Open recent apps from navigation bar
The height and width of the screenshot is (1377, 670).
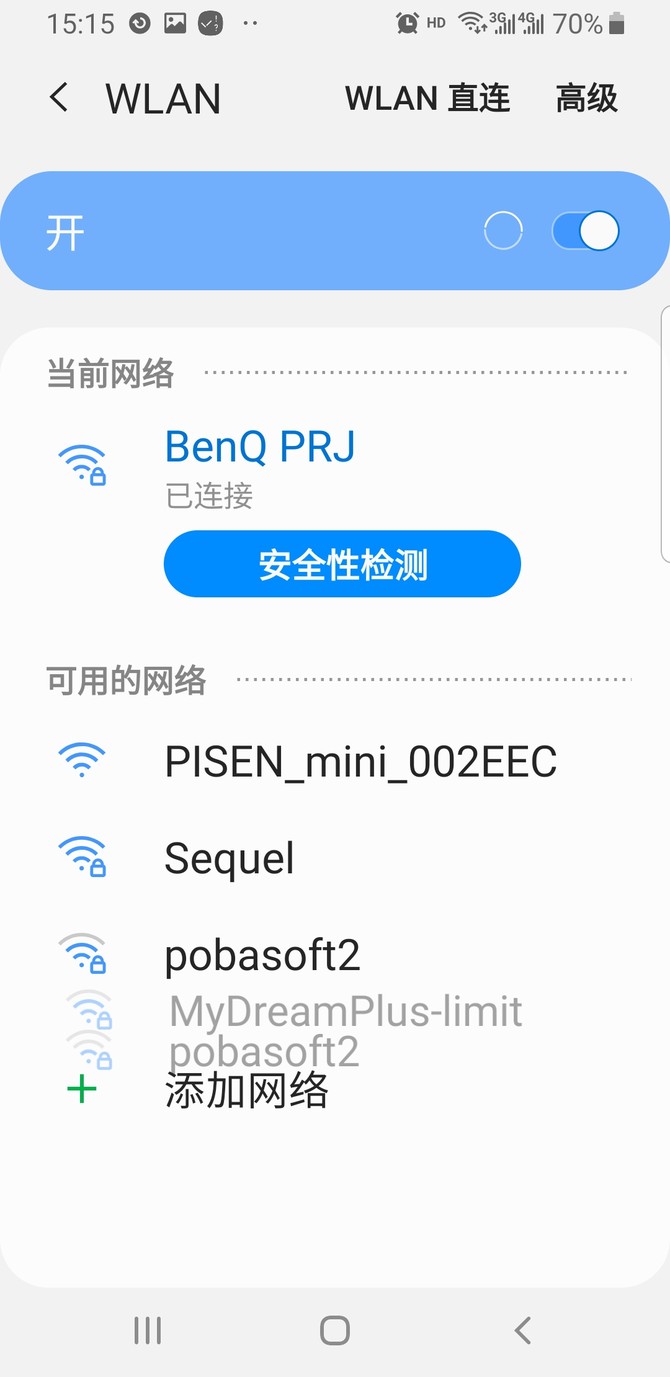[147, 1330]
